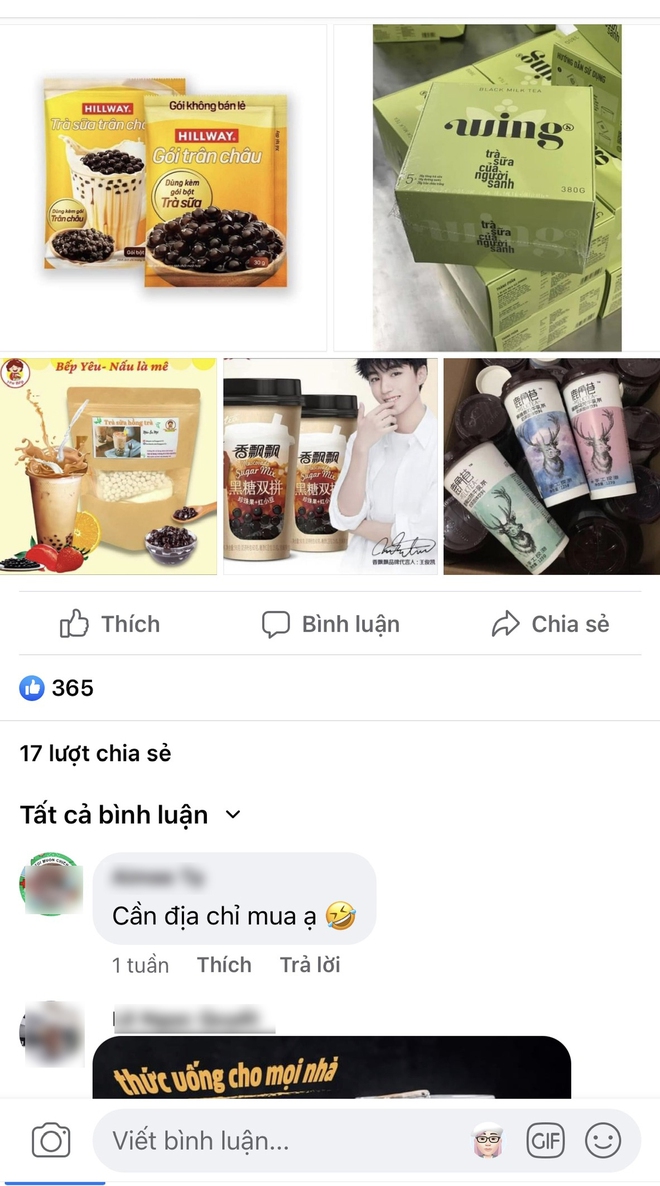Open the avatar sticker picker

point(488,1141)
